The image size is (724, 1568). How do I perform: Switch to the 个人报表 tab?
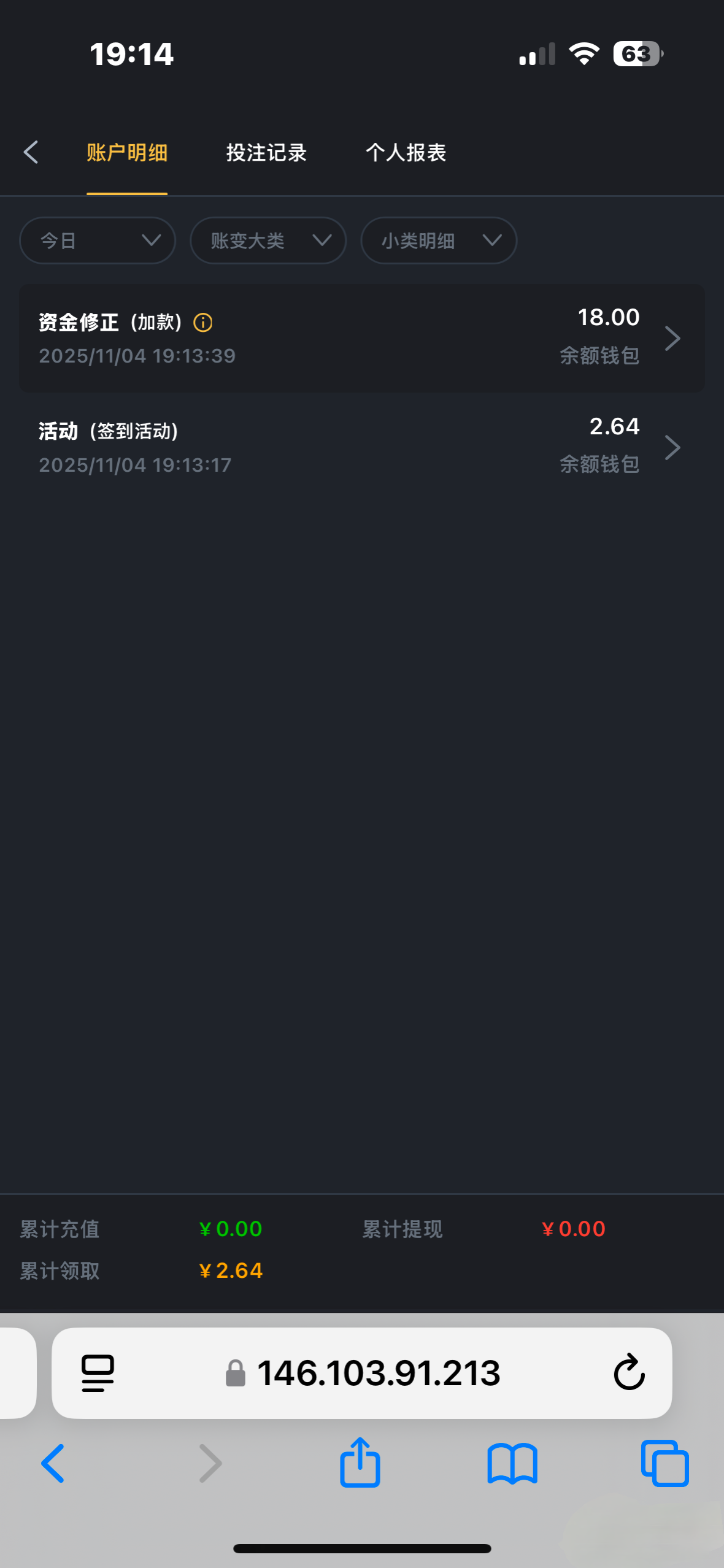pos(406,153)
